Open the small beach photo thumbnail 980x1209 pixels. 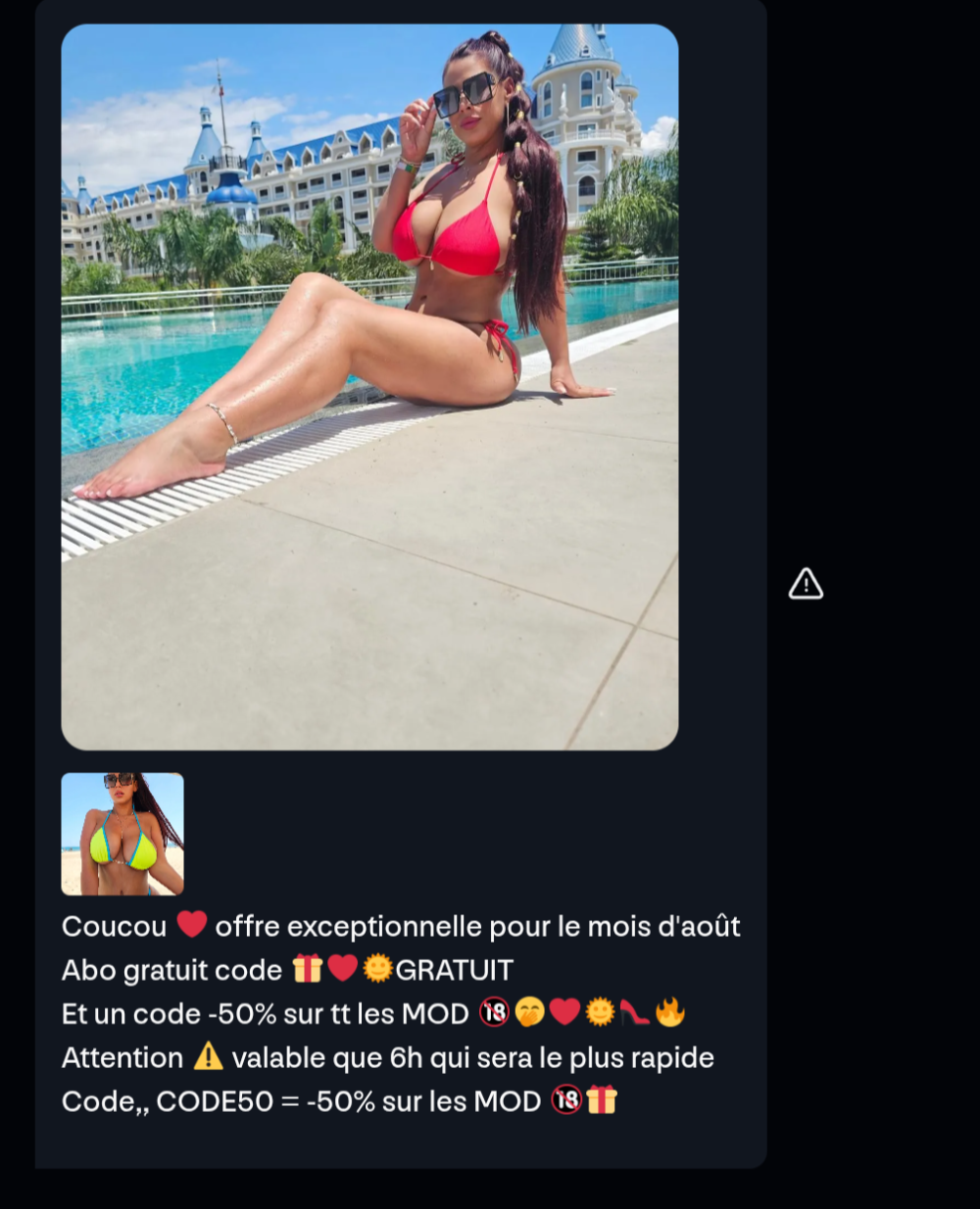click(122, 834)
